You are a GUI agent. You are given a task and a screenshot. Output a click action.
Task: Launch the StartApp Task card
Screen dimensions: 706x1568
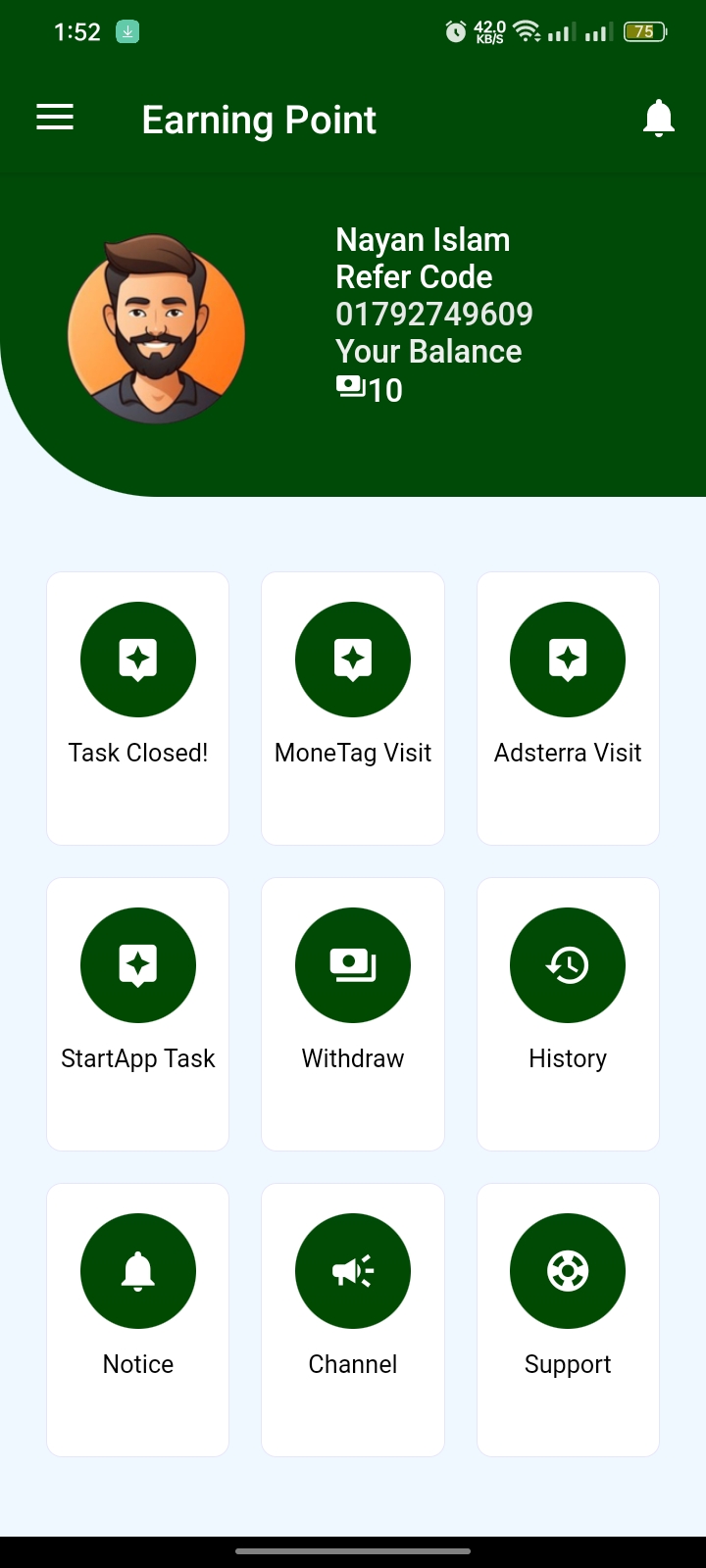click(138, 1013)
